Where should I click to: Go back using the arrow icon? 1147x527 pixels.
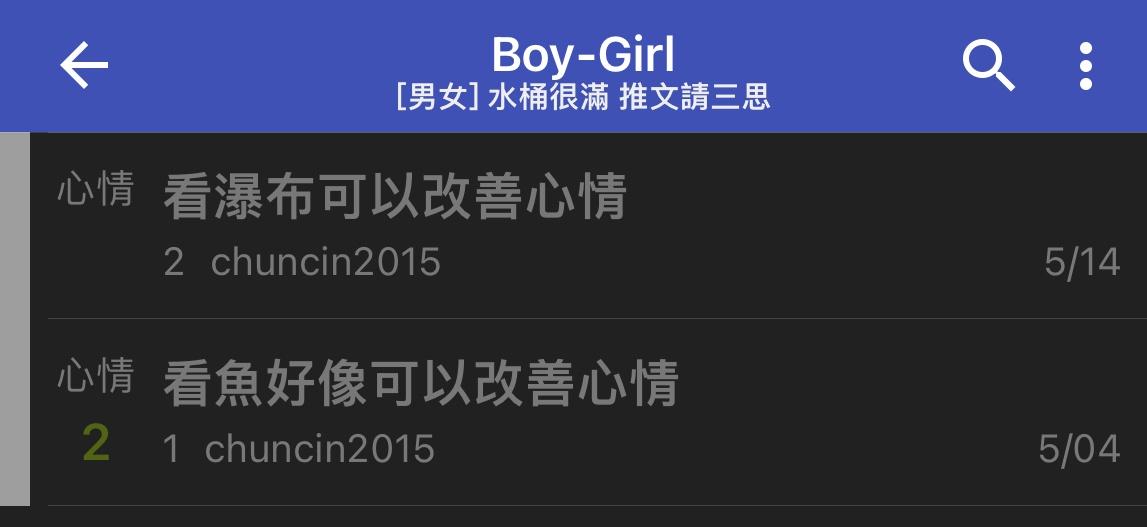84,66
